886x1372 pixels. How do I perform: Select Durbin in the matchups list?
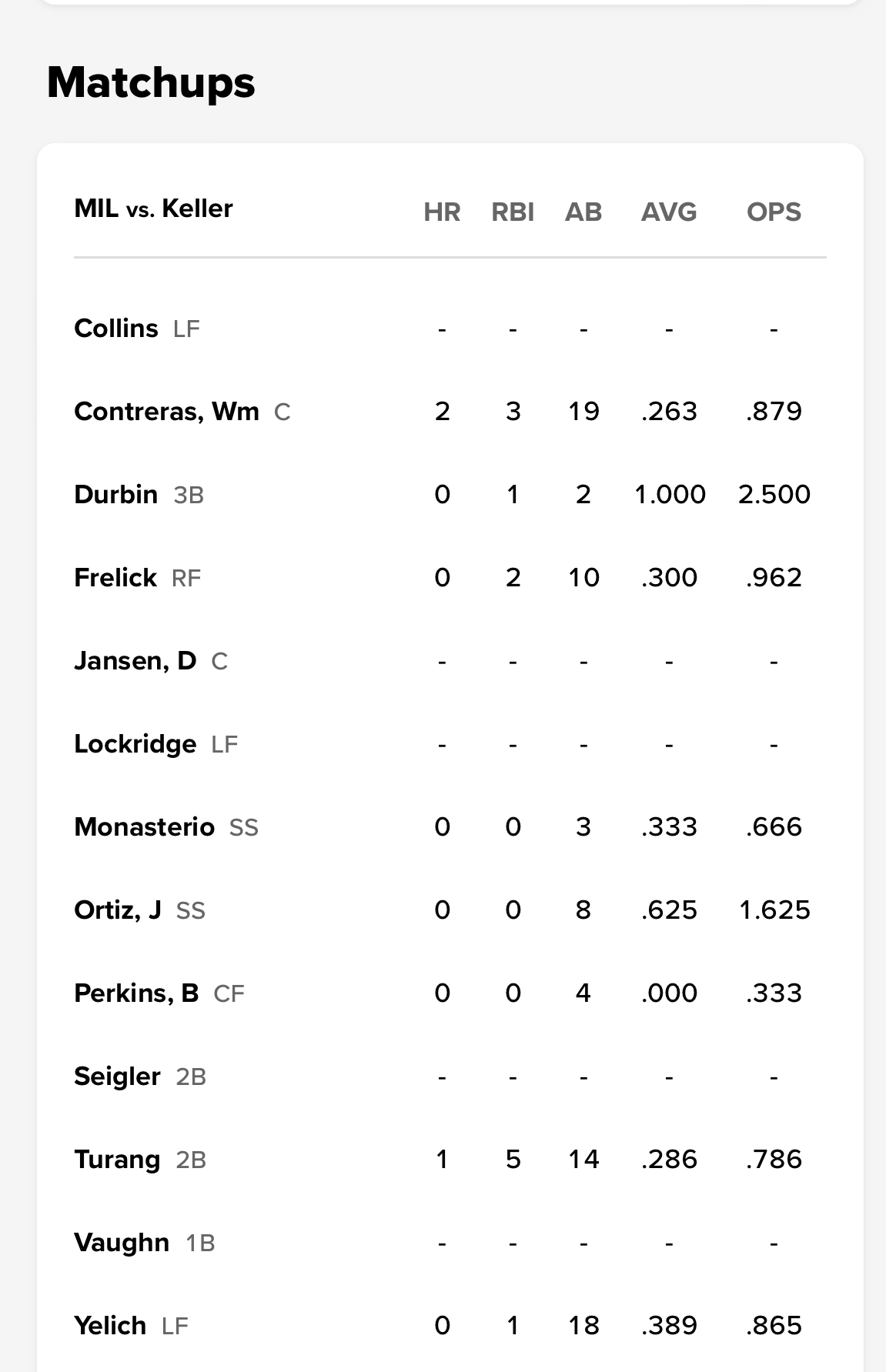116,495
